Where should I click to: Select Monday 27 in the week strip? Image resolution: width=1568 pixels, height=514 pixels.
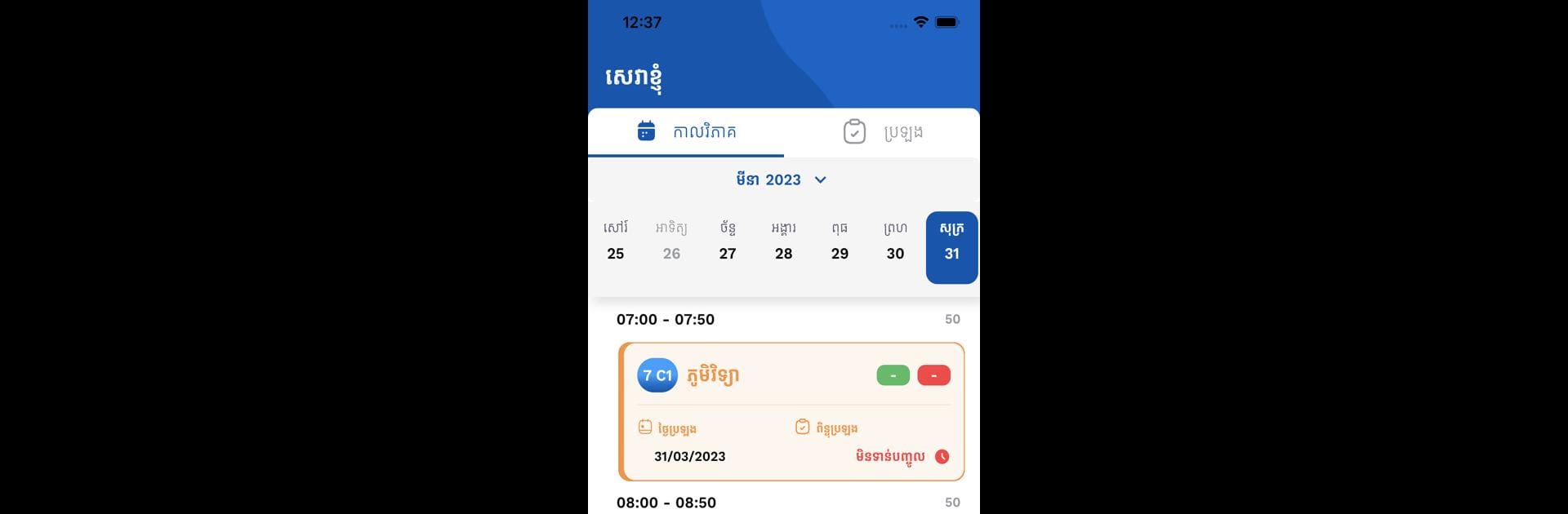coord(728,242)
